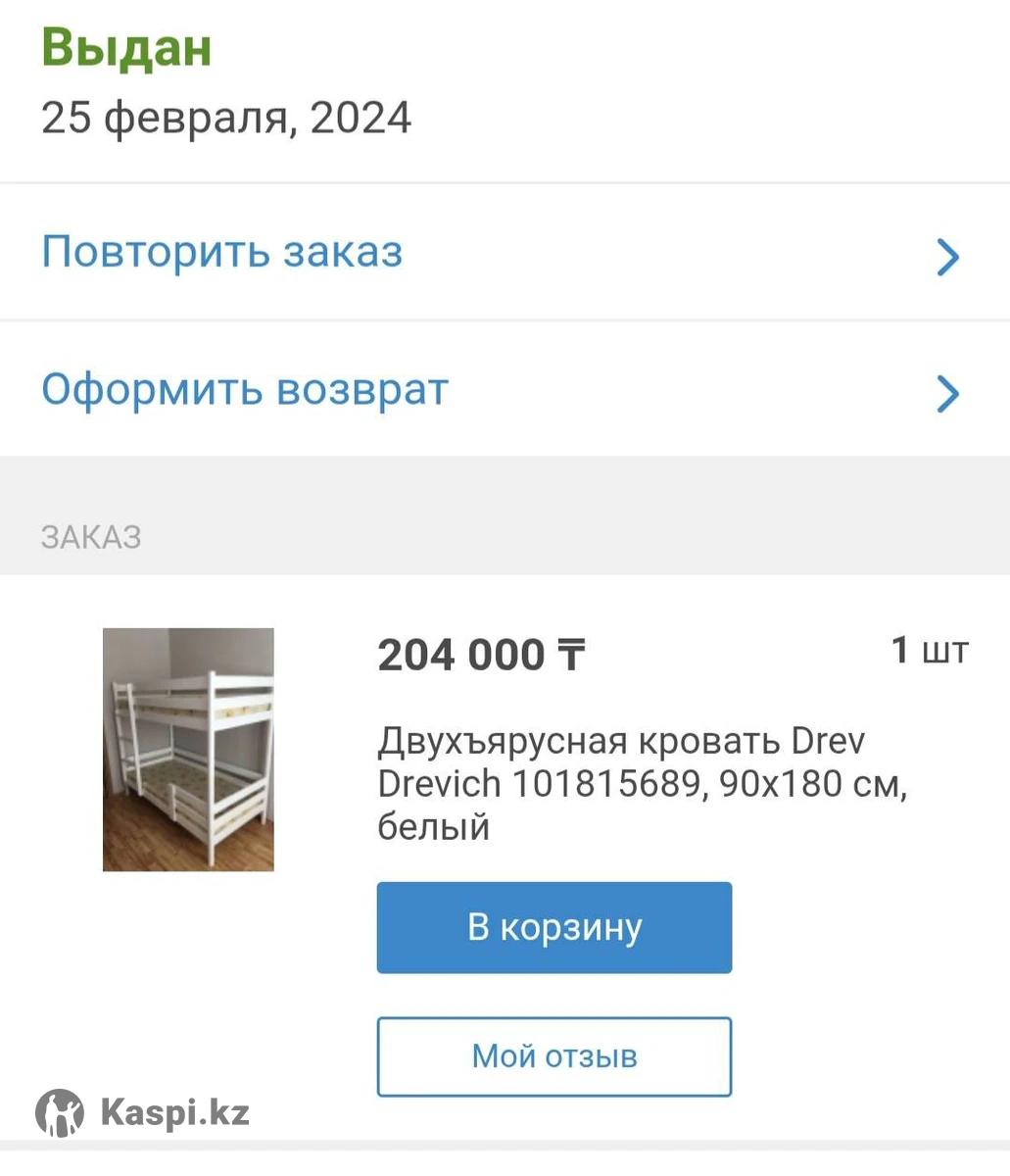Add the bed to cart with В корзину
Viewport: 1010px width, 1176px height.
tap(554, 927)
